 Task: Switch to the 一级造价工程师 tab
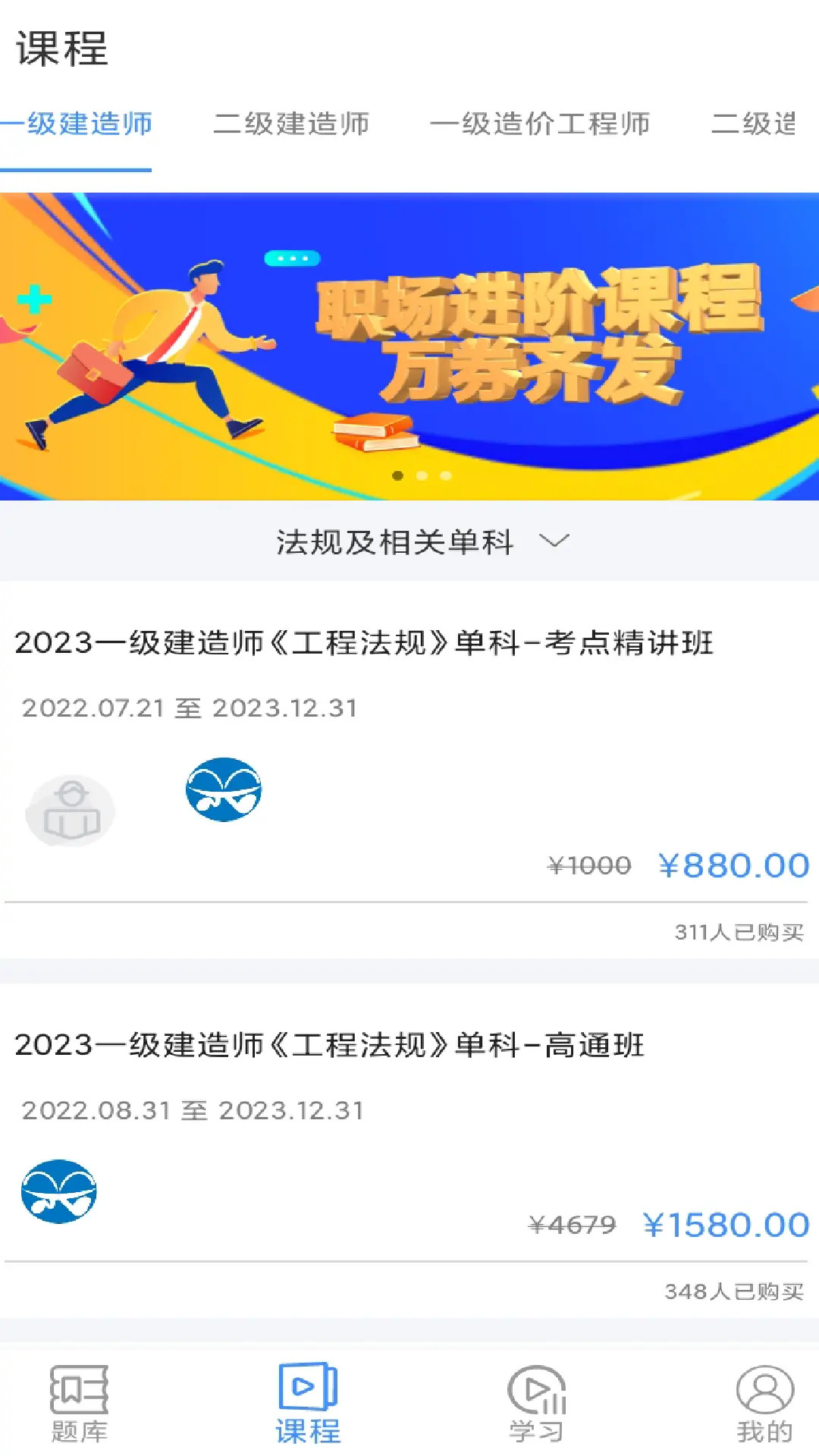tap(541, 124)
